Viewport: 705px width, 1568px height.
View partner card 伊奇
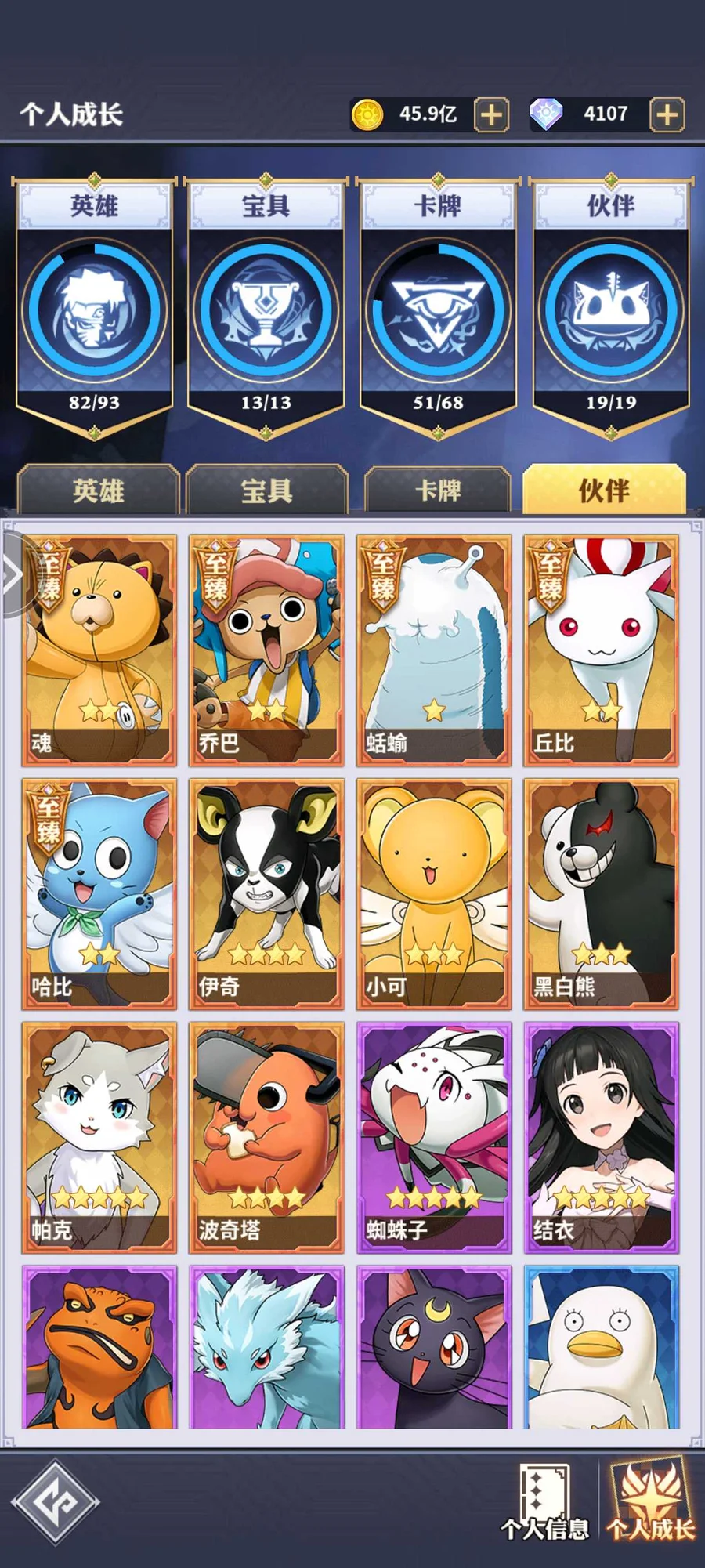point(266,893)
